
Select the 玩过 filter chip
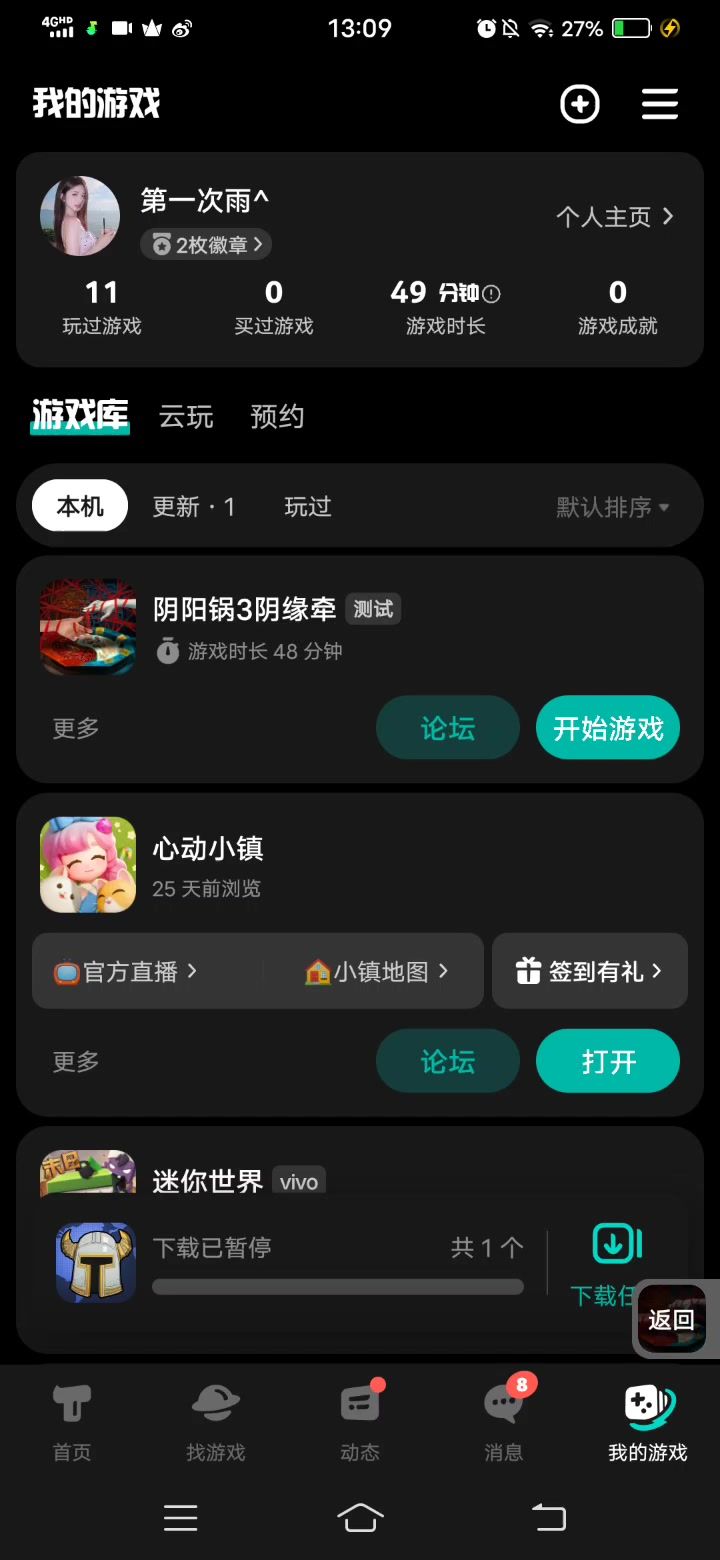(x=307, y=507)
